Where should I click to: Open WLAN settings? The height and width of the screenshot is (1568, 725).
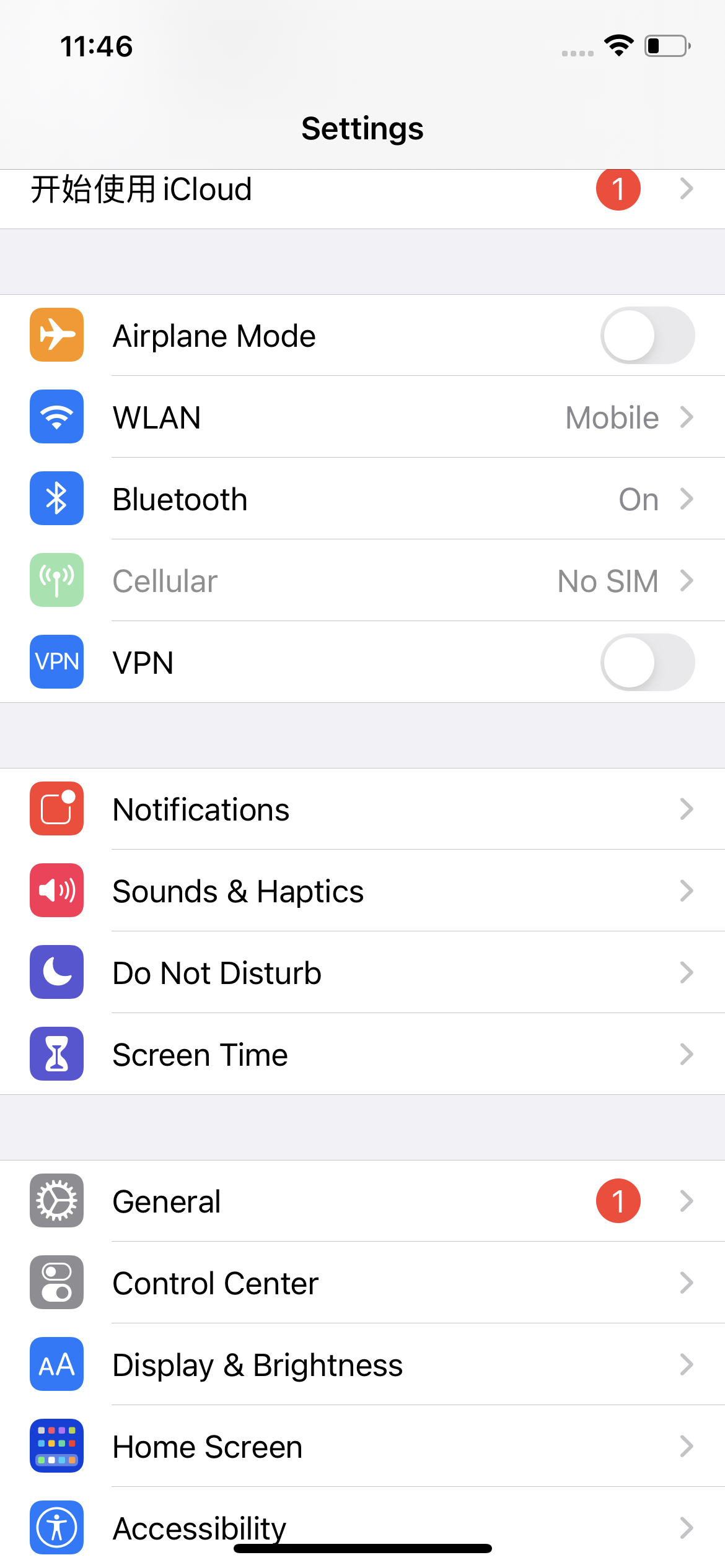tap(362, 417)
